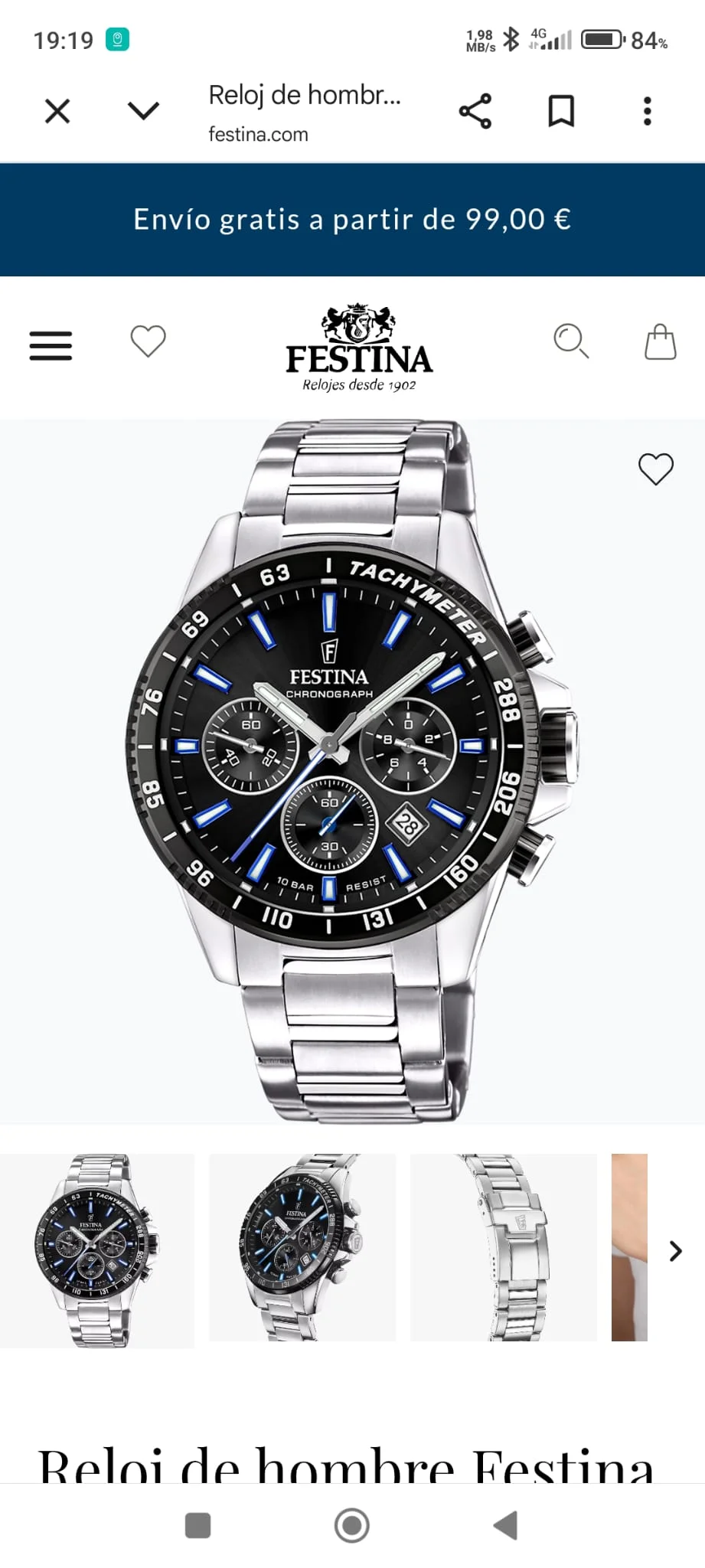Open the main watch product image

tap(352, 769)
